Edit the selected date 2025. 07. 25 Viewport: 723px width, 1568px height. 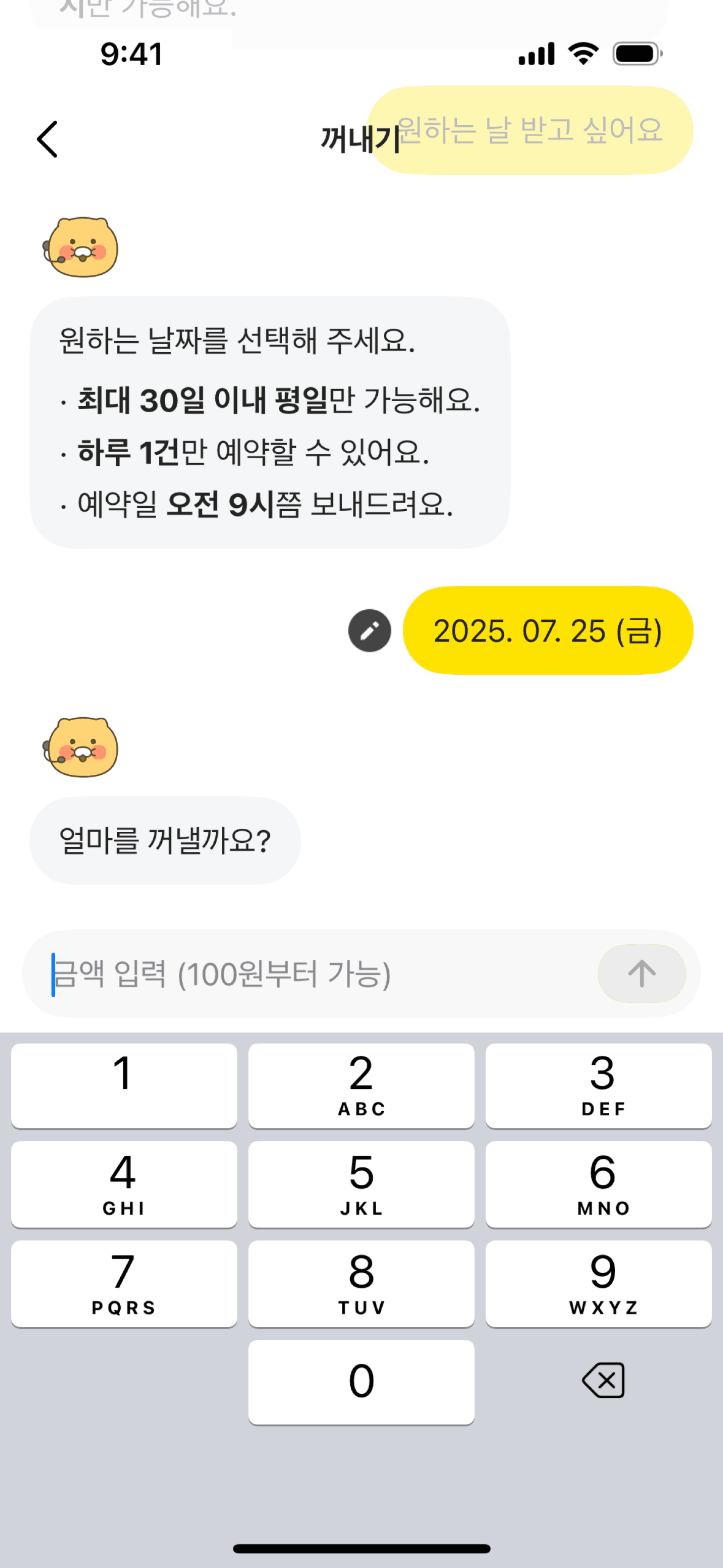(369, 631)
